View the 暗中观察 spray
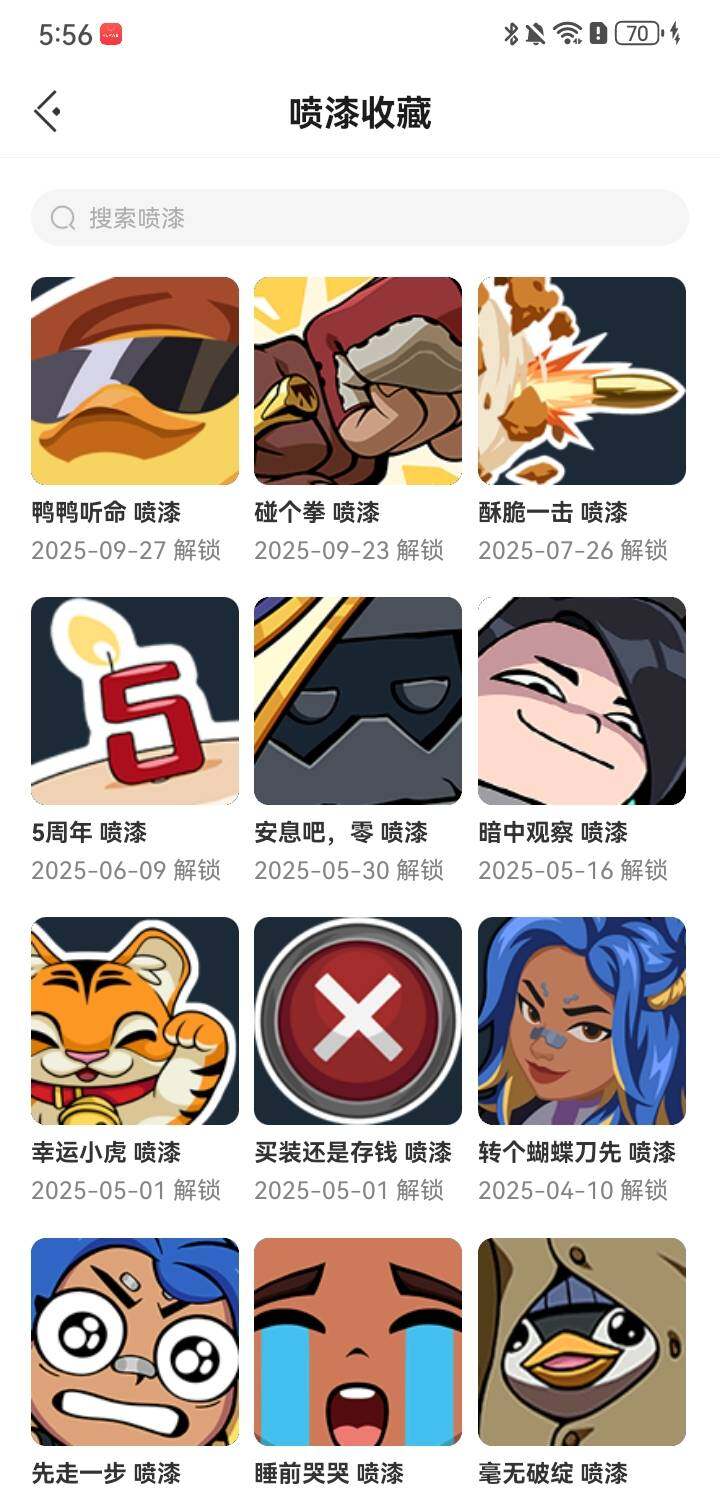Image resolution: width=720 pixels, height=1496 pixels. [582, 701]
